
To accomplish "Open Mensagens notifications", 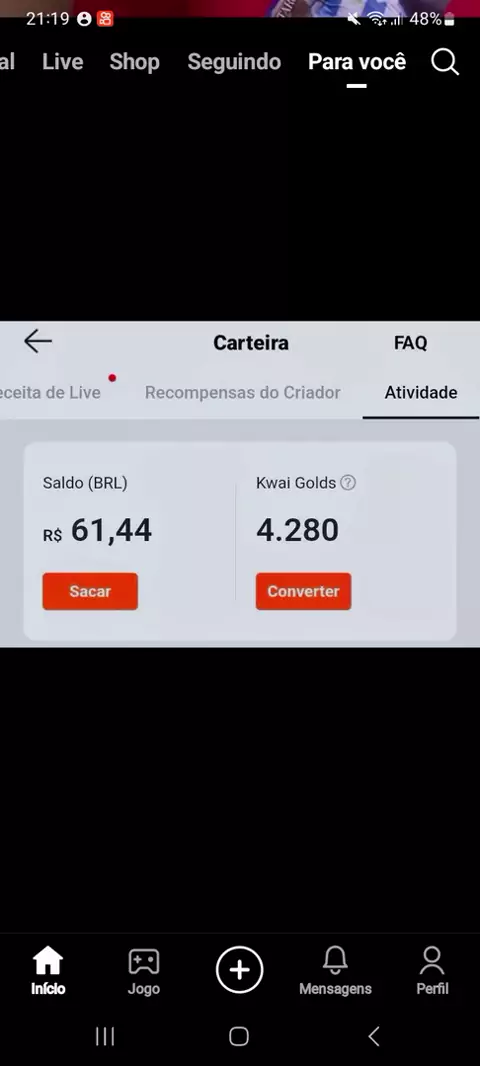I will pos(335,971).
